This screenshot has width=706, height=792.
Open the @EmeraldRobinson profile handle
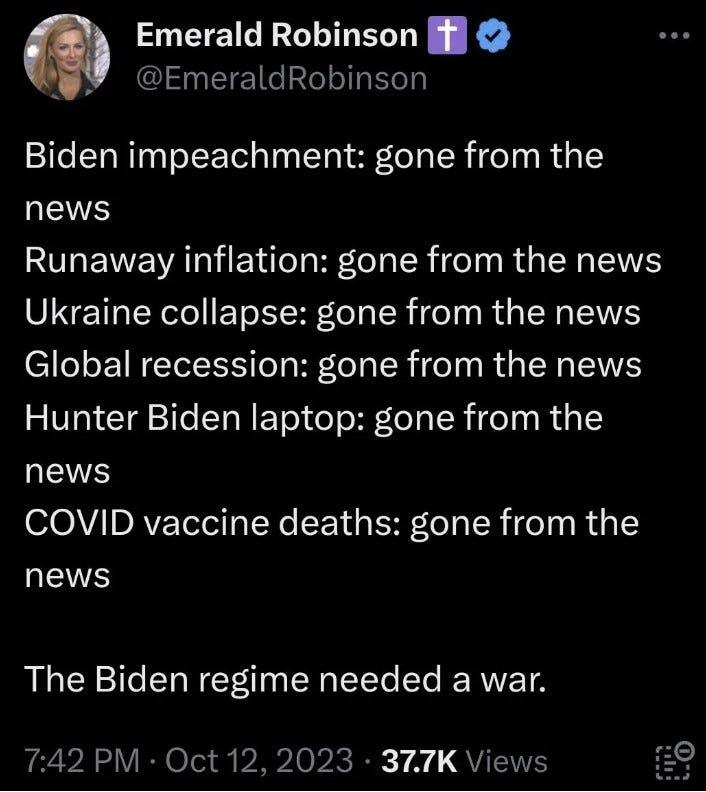(281, 78)
